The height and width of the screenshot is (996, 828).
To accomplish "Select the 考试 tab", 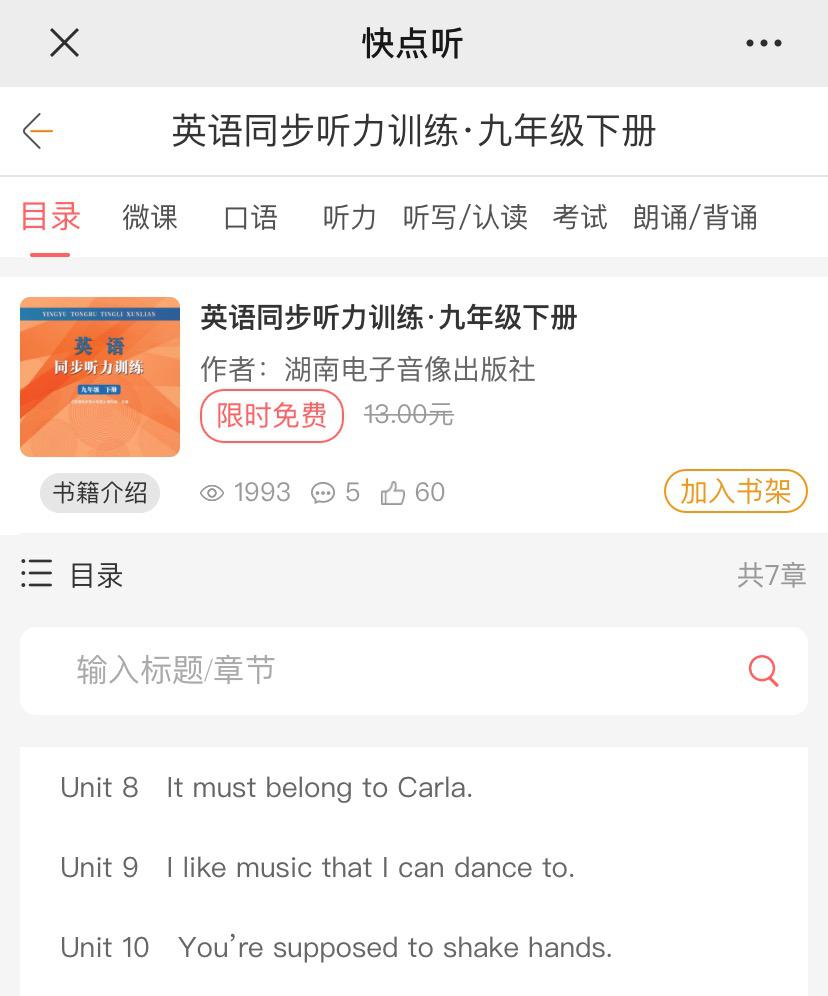I will (x=580, y=217).
